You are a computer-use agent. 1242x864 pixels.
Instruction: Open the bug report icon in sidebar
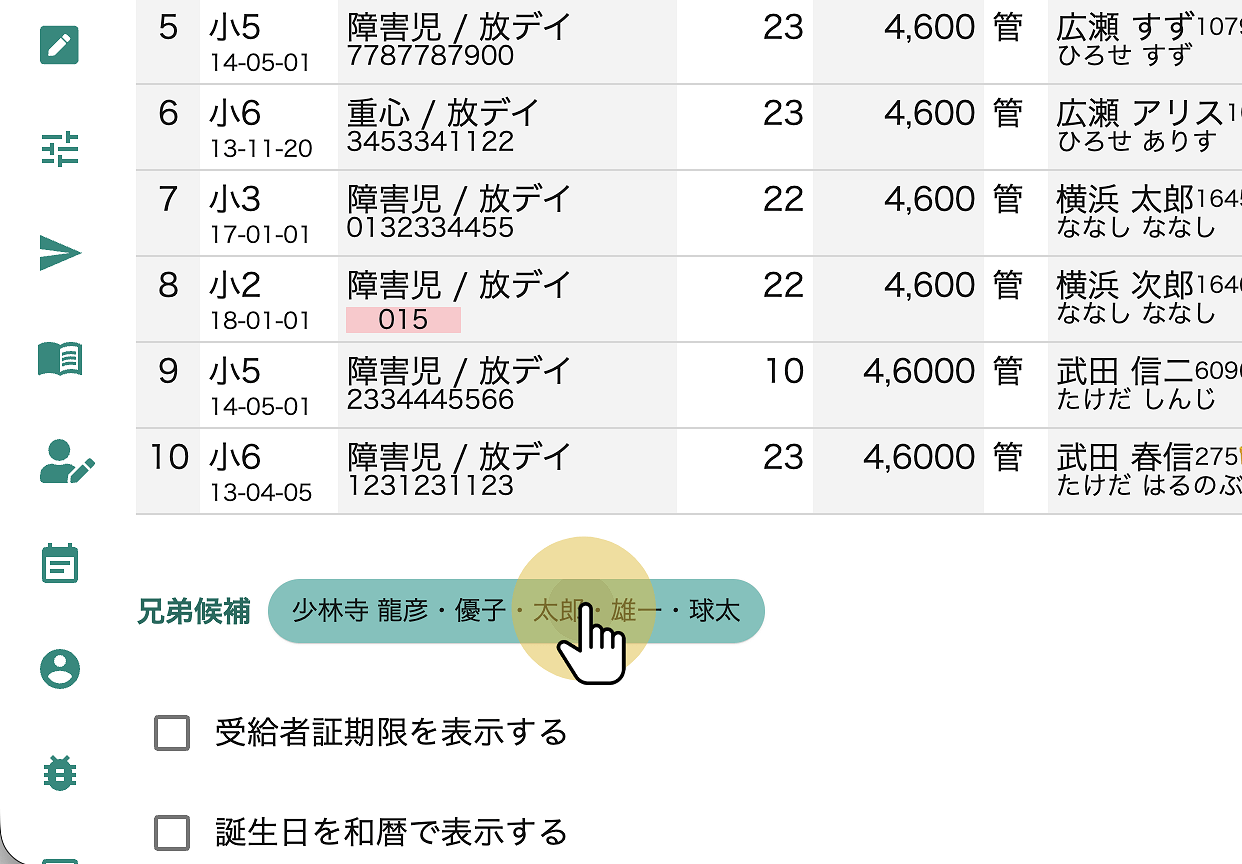coord(60,773)
